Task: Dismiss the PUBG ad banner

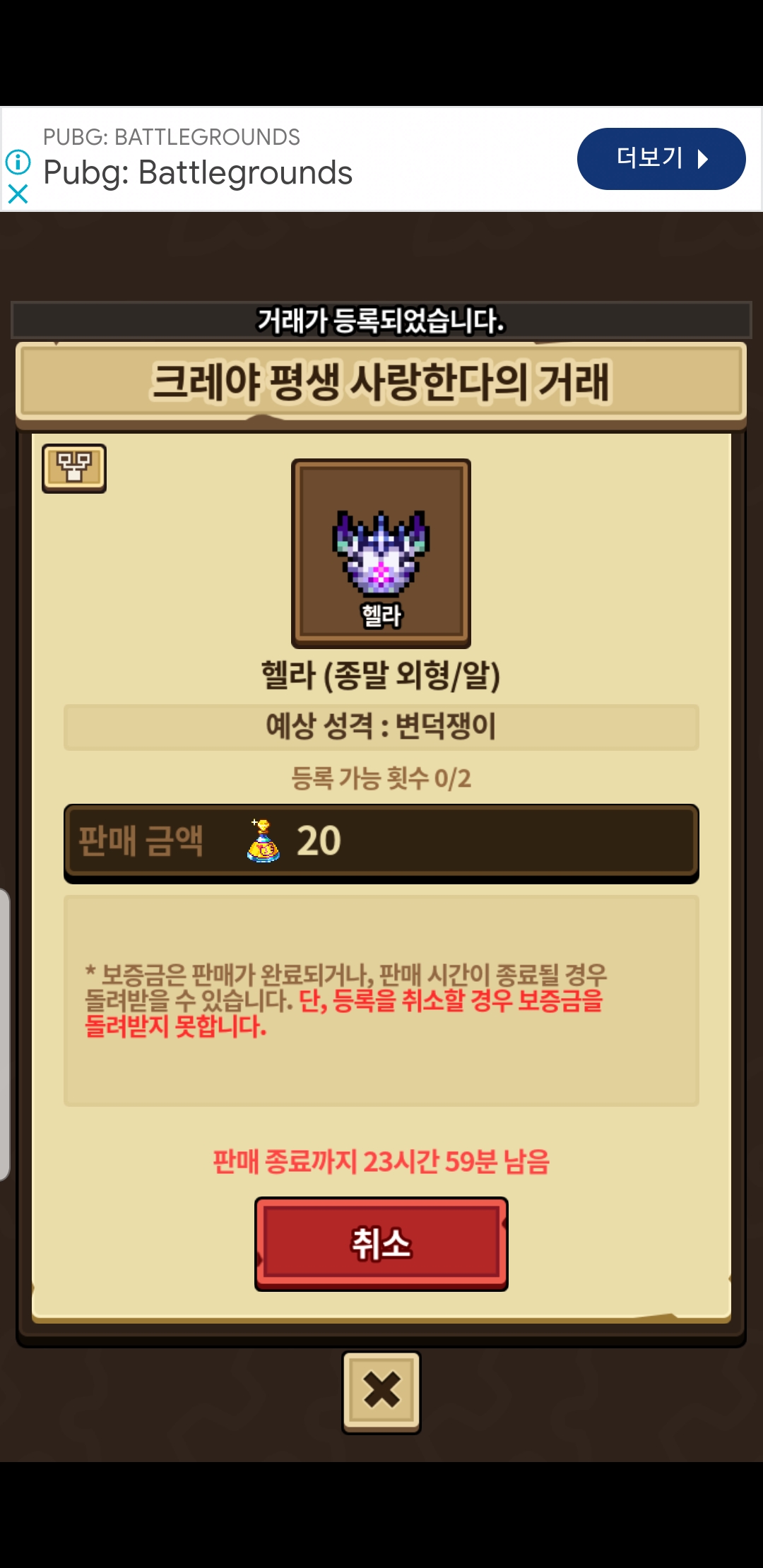Action: tap(18, 194)
